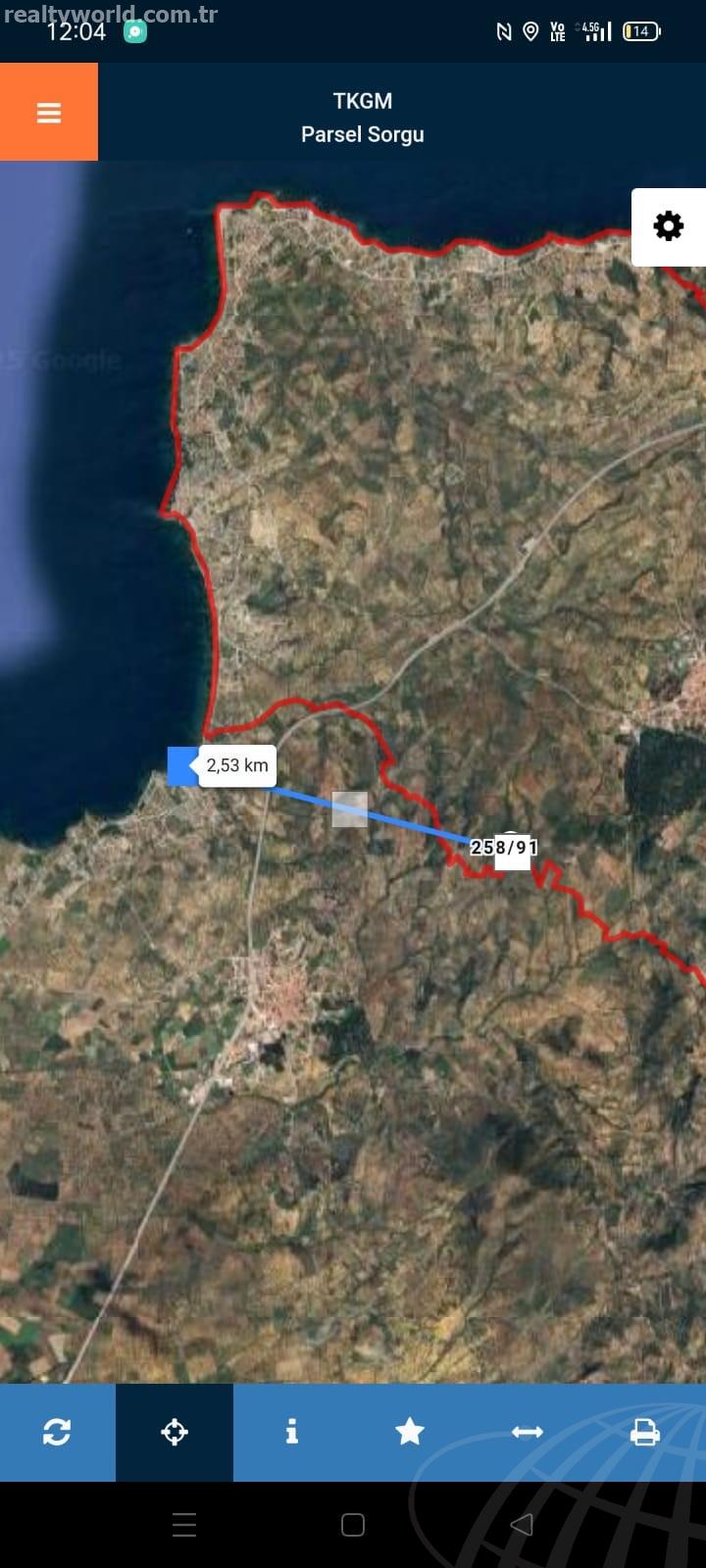Tap parcel 258/91 marker on map
This screenshot has width=706, height=1568.
click(505, 848)
